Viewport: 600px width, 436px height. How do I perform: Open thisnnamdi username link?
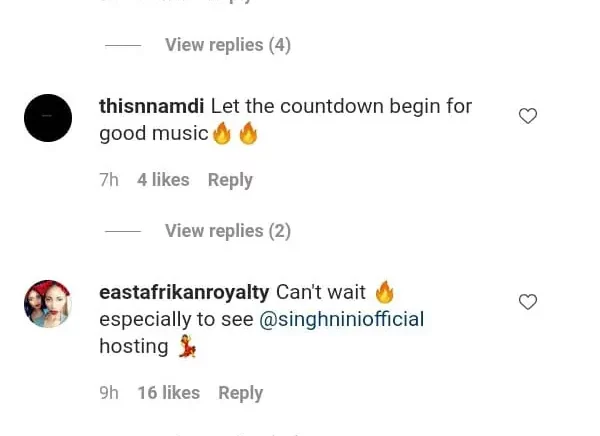tap(152, 106)
